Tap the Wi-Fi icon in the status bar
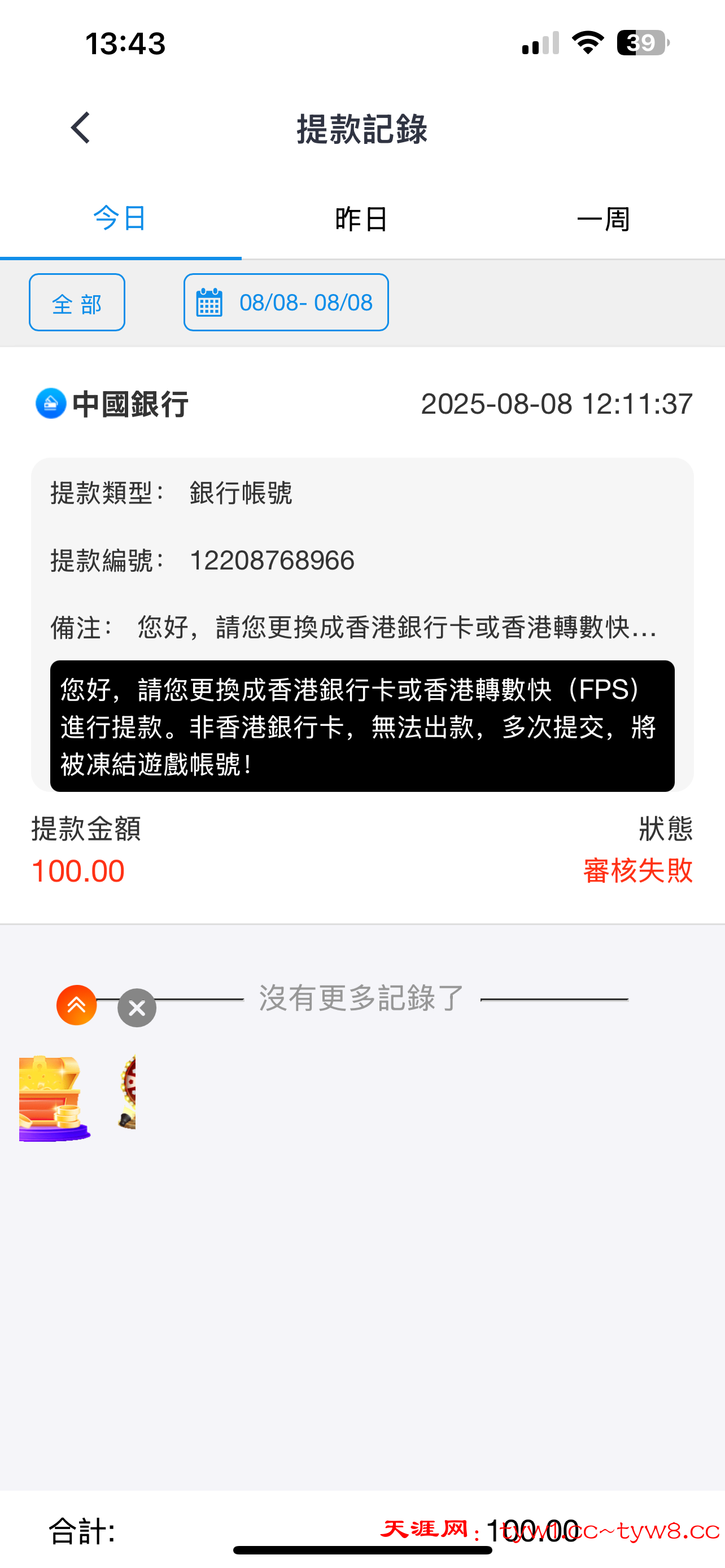This screenshot has width=725, height=1568. click(587, 42)
